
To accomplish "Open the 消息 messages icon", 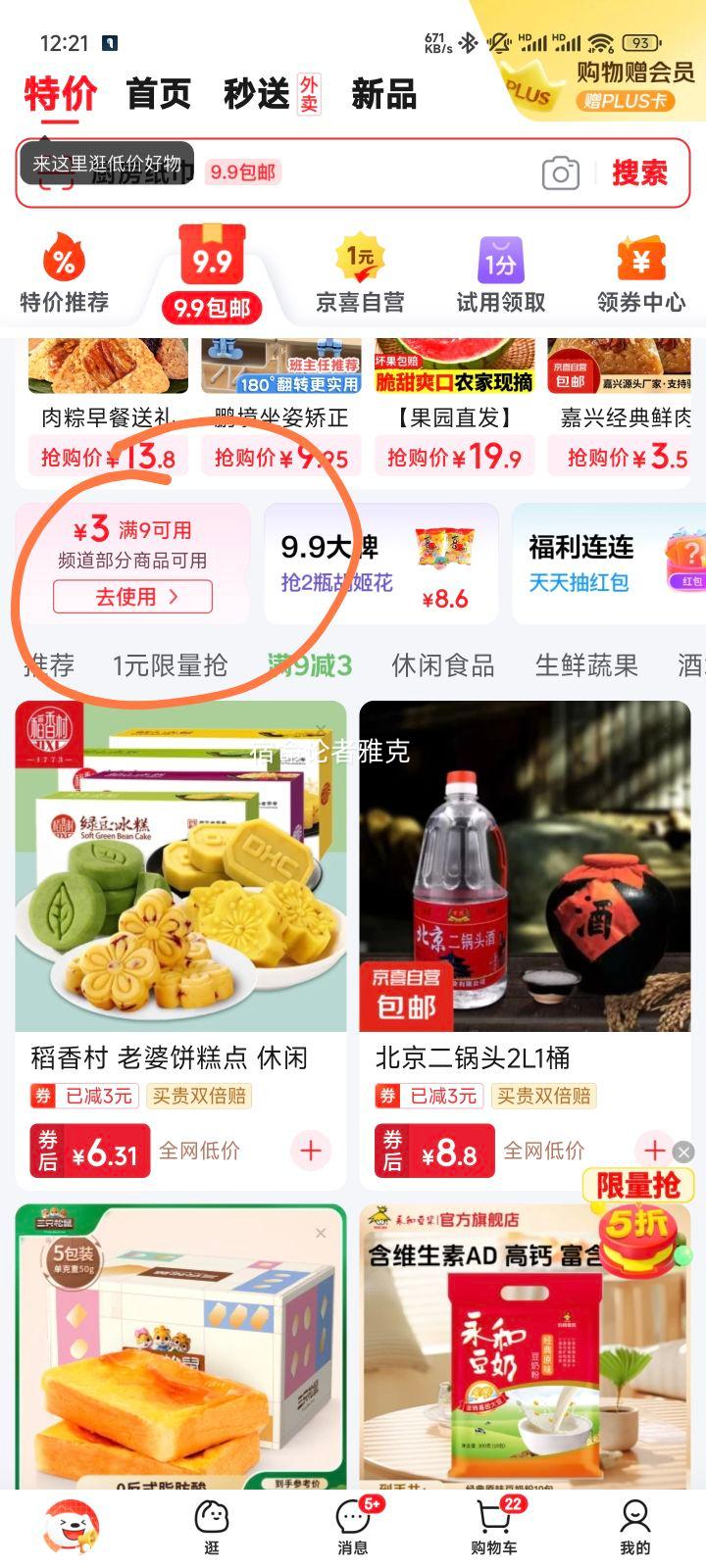I will point(351,1517).
